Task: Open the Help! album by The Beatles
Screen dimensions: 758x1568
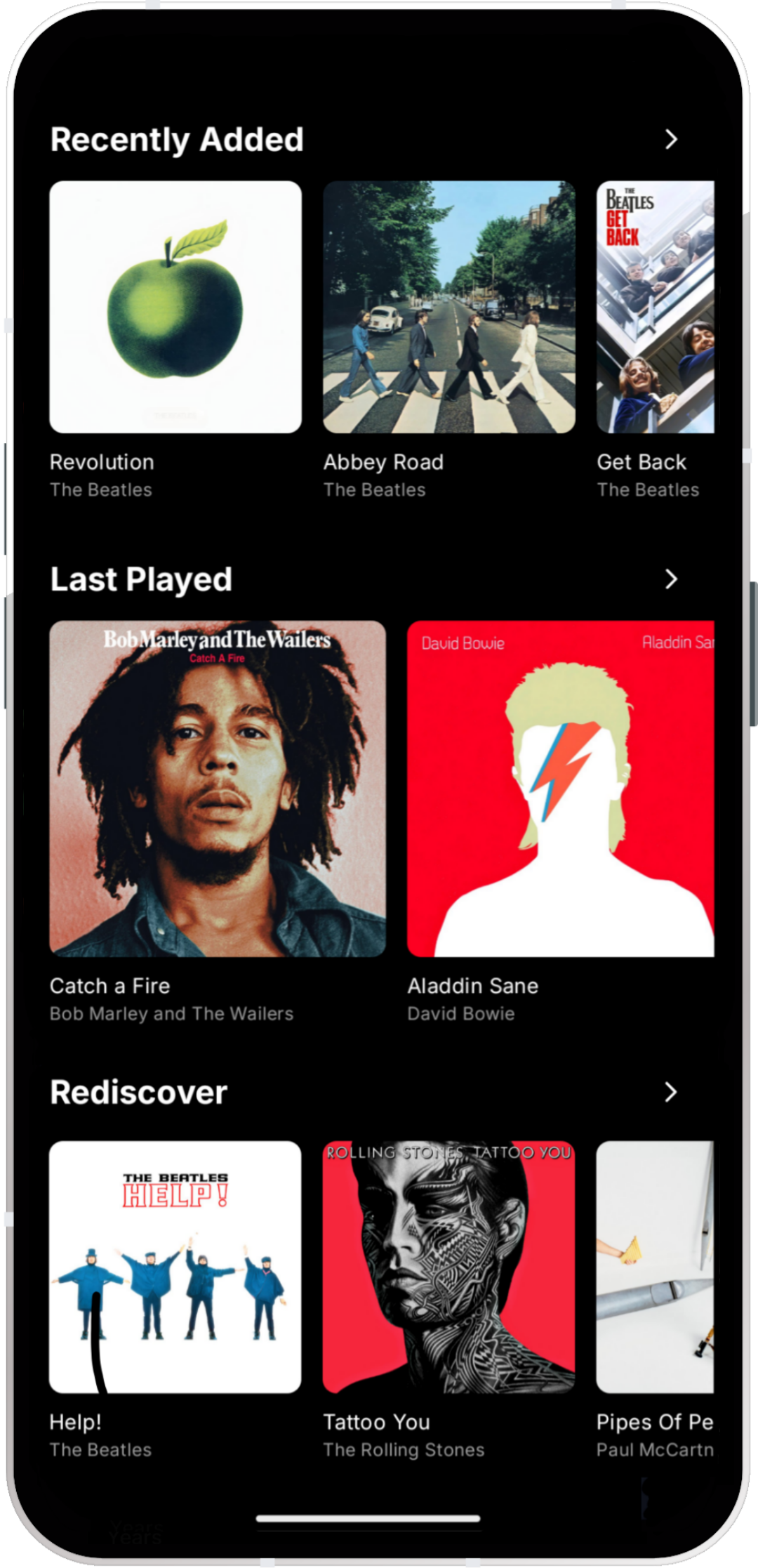Action: (x=175, y=1267)
